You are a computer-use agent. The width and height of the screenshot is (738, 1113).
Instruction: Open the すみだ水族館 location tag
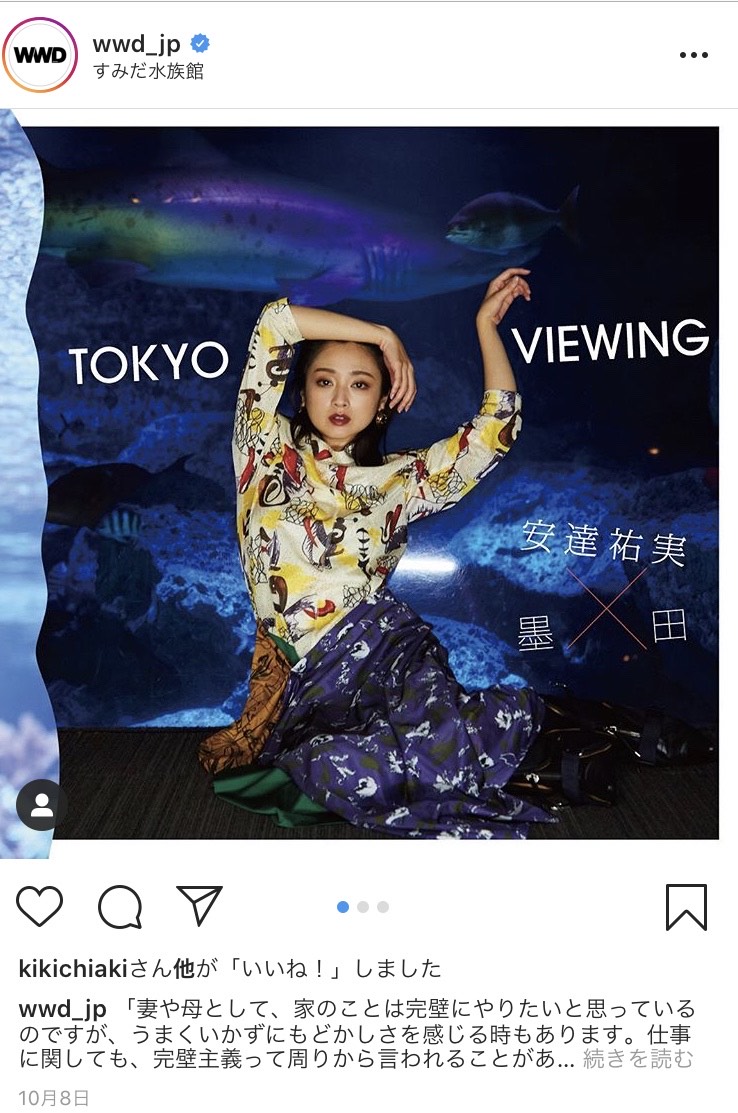148,72
